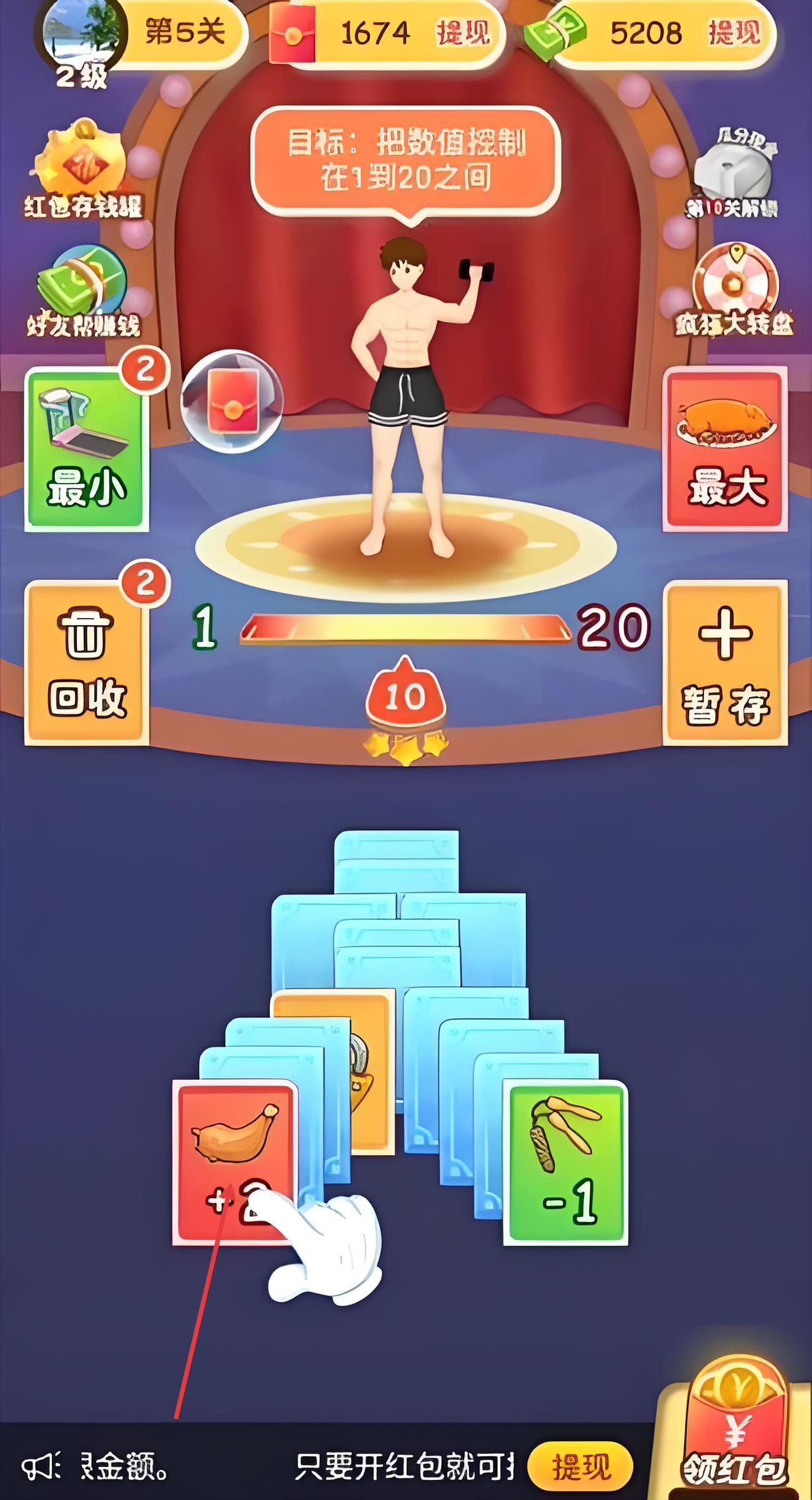
Task: Open the floating red envelope bubble
Action: pyautogui.click(x=232, y=402)
